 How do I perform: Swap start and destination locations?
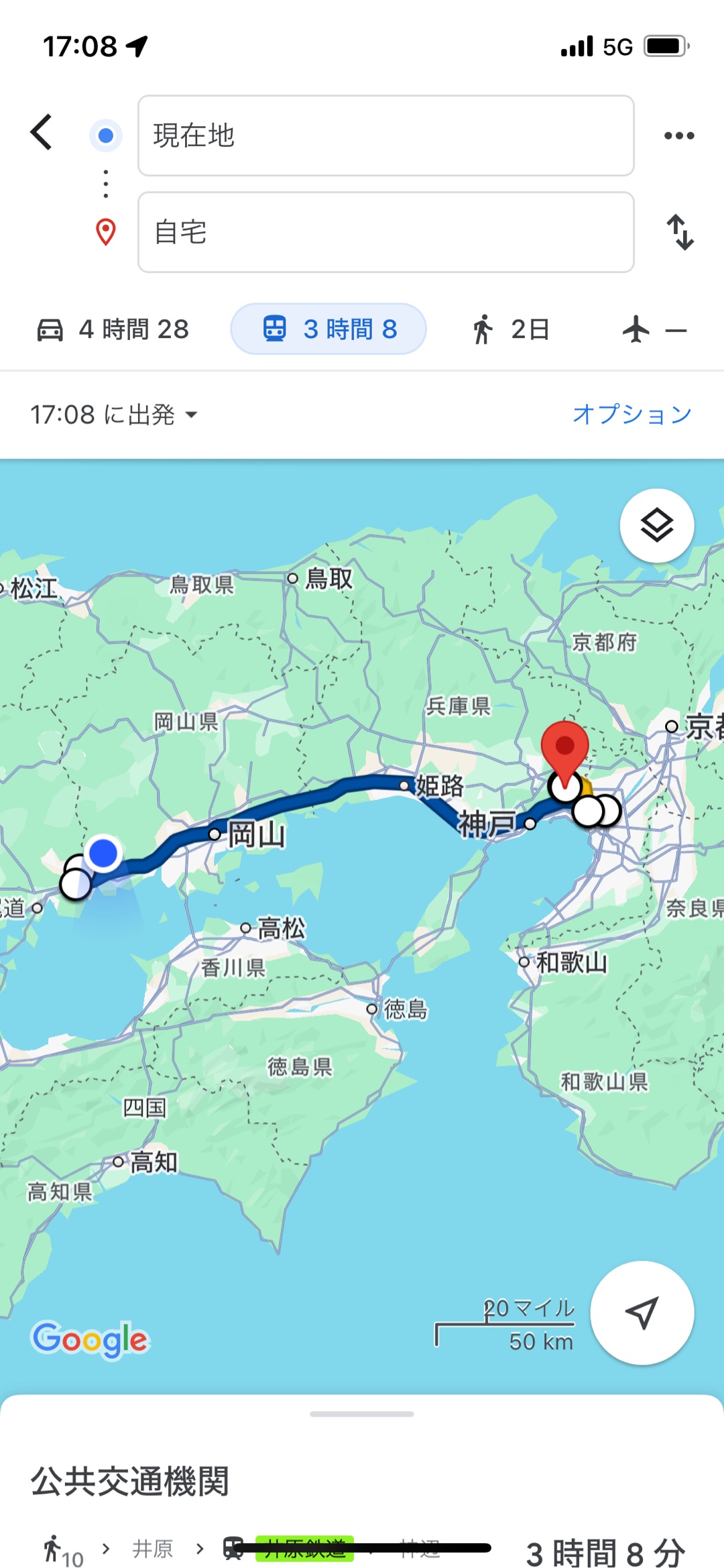680,232
